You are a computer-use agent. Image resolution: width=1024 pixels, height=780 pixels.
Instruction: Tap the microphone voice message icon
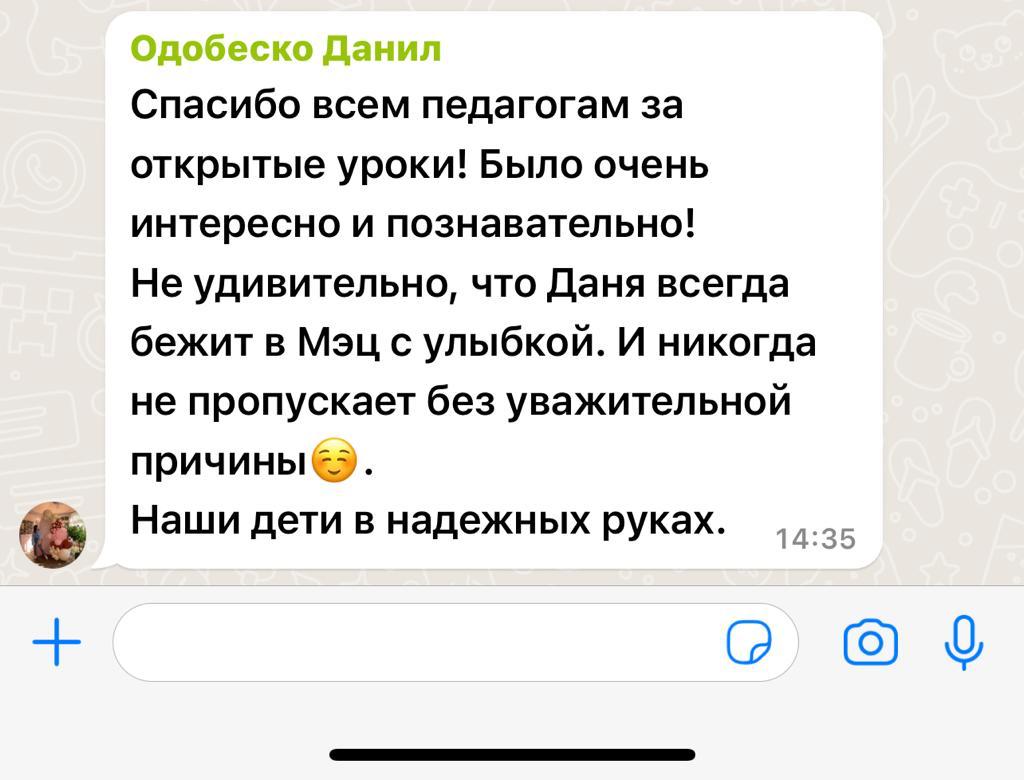click(964, 641)
